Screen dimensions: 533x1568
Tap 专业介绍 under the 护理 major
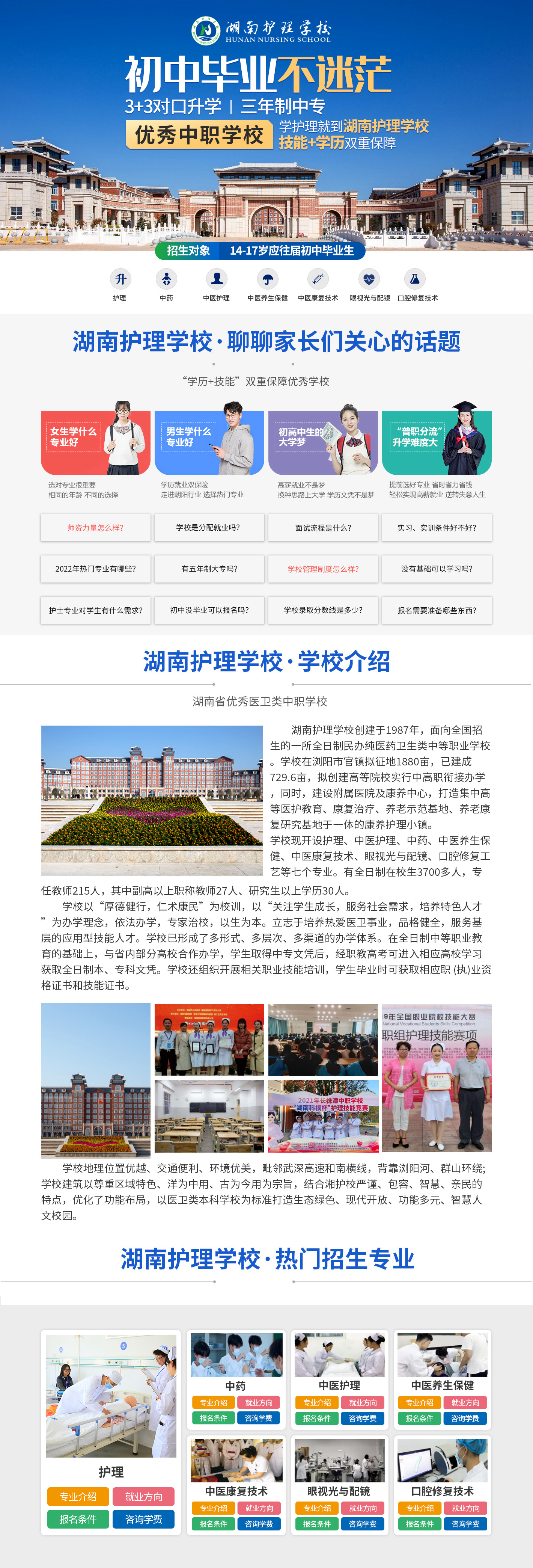pos(78,1496)
